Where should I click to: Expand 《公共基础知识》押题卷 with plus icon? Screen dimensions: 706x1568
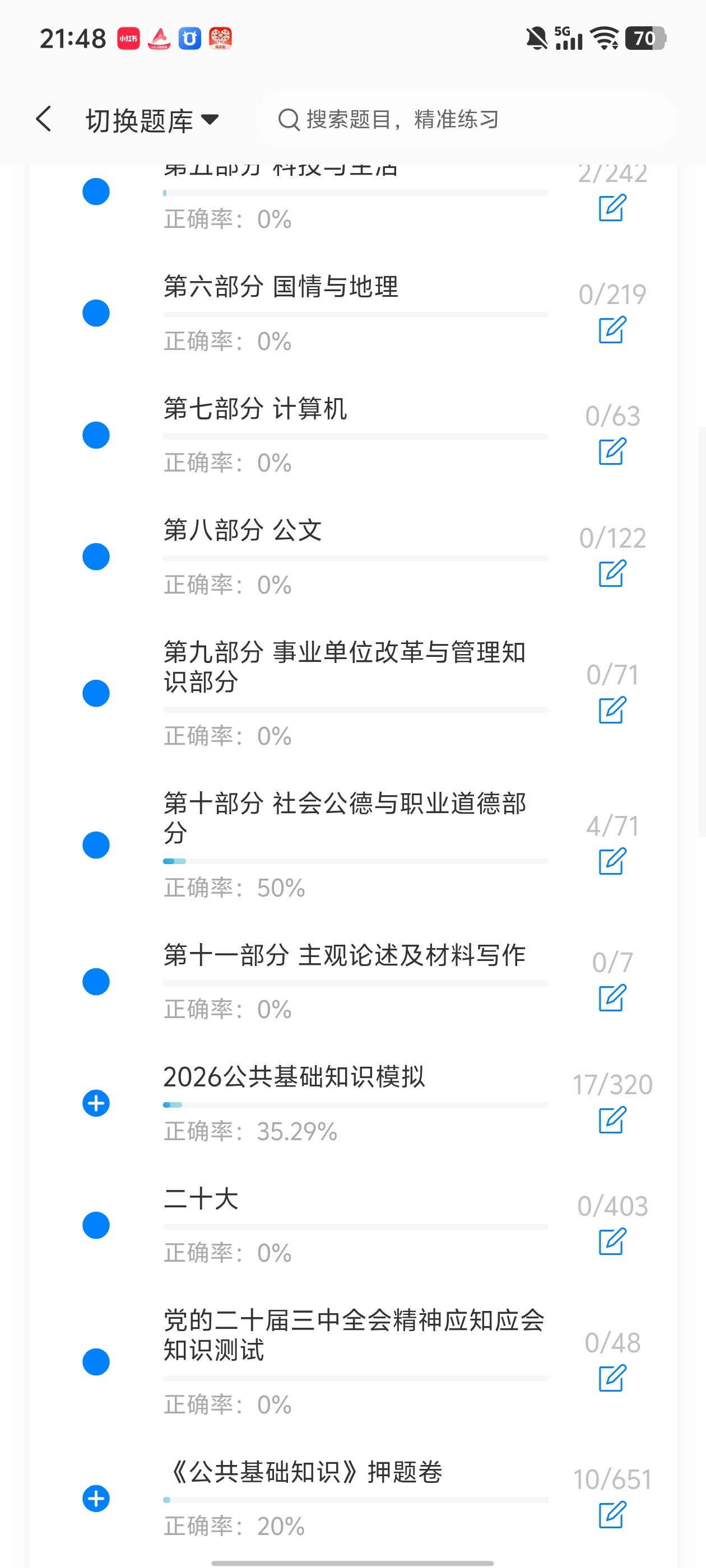tap(96, 1499)
